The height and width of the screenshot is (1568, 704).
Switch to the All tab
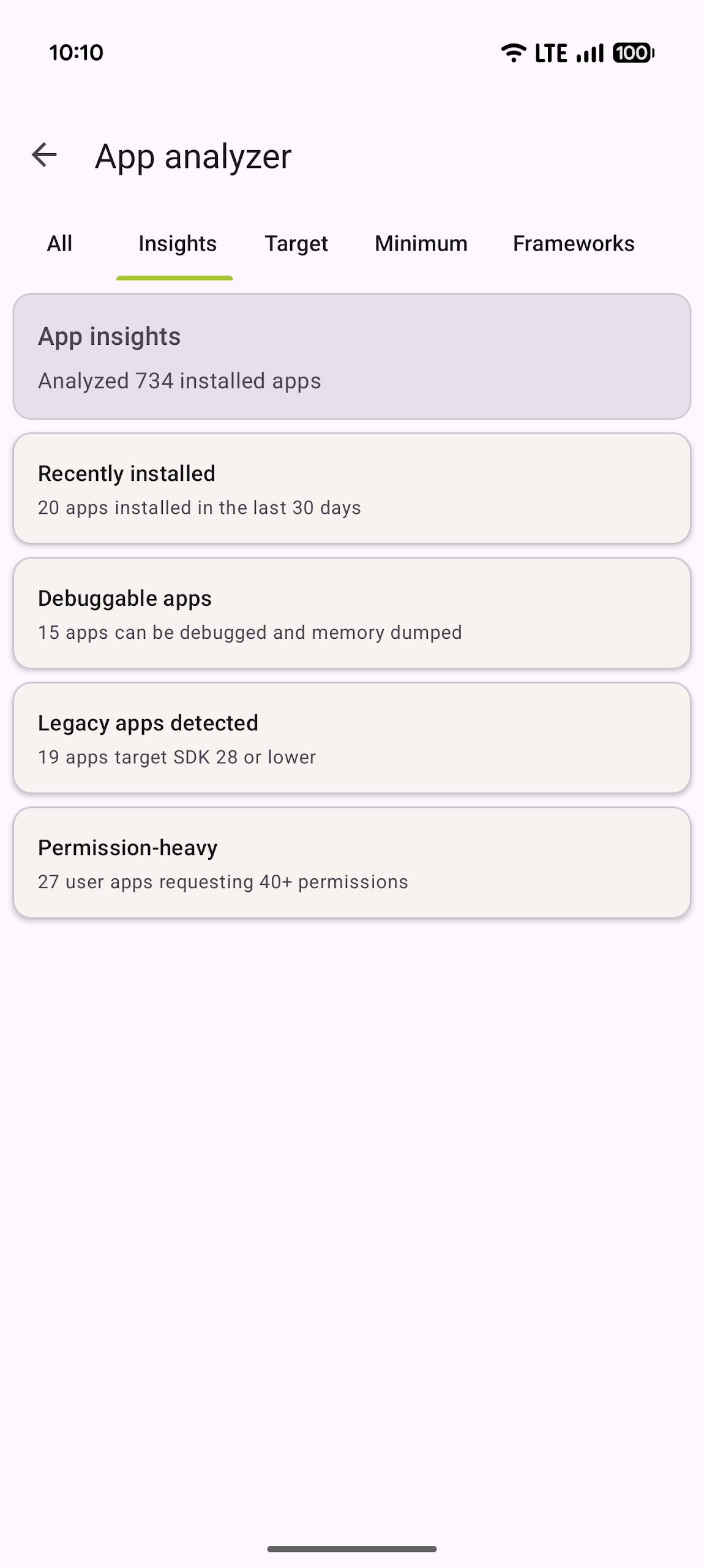point(60,244)
